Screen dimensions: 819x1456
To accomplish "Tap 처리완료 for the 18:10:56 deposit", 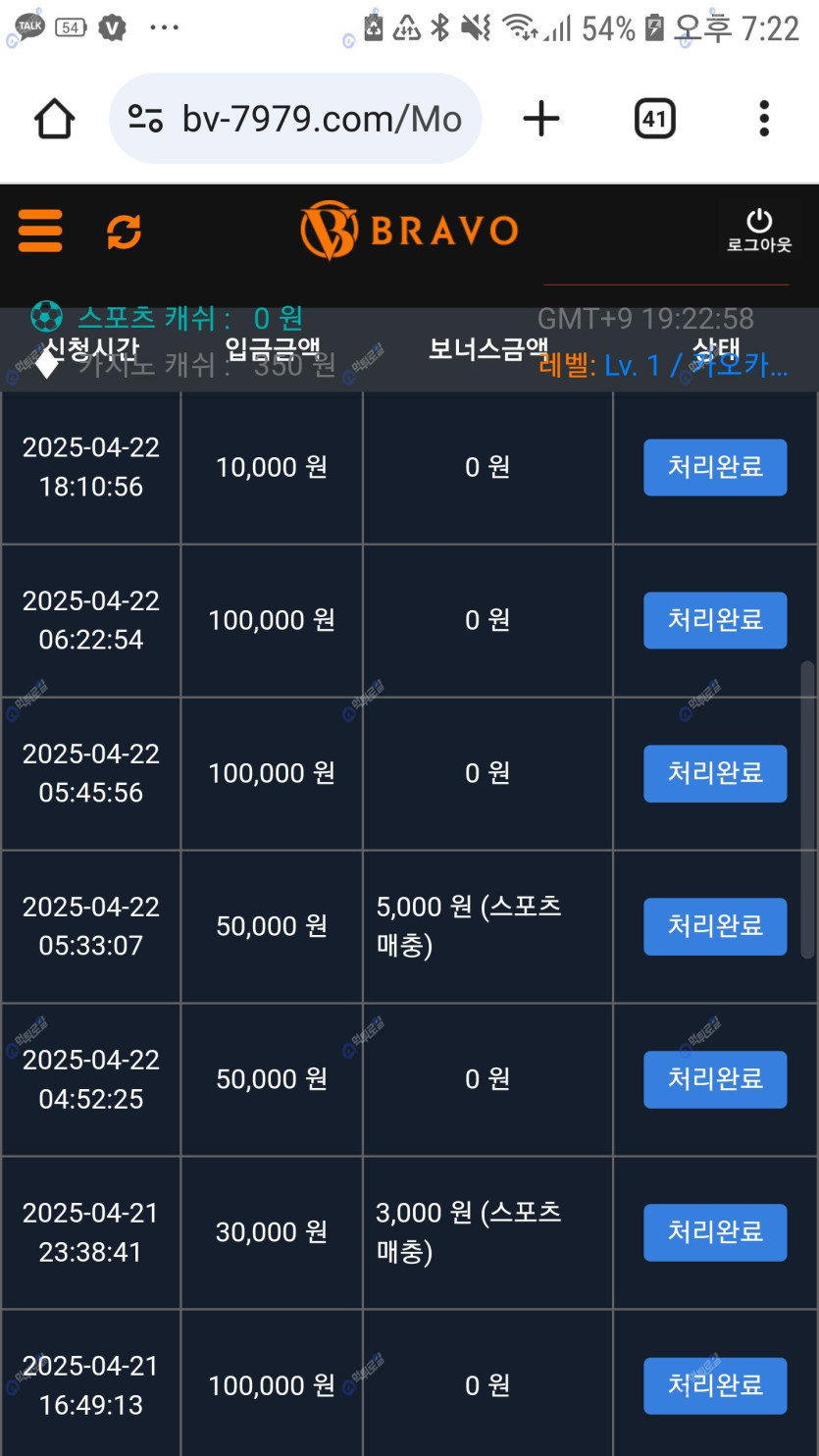I will click(715, 467).
